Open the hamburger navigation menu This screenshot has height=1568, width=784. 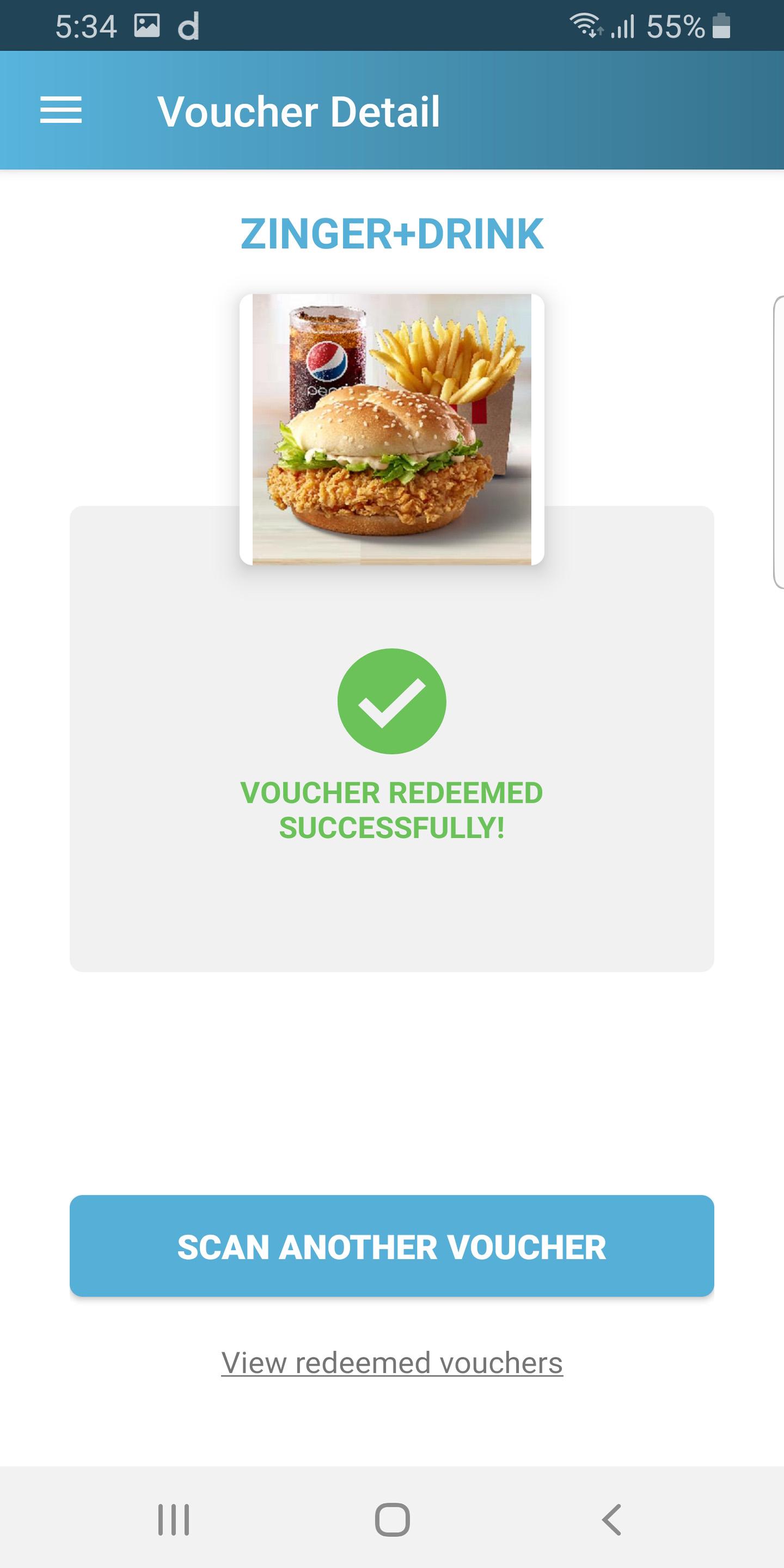[x=61, y=111]
